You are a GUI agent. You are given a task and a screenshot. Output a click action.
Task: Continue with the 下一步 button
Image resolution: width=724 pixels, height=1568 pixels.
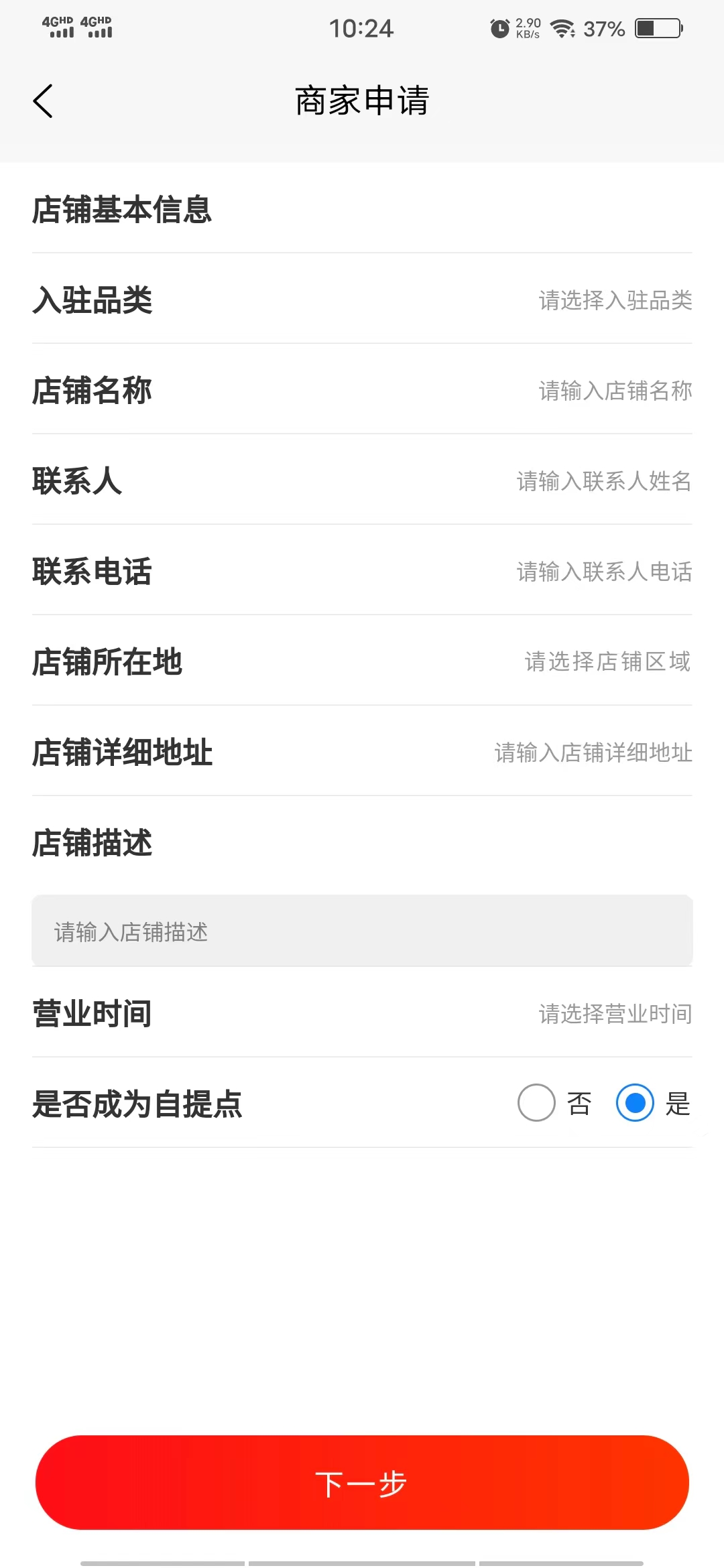pos(362,1482)
